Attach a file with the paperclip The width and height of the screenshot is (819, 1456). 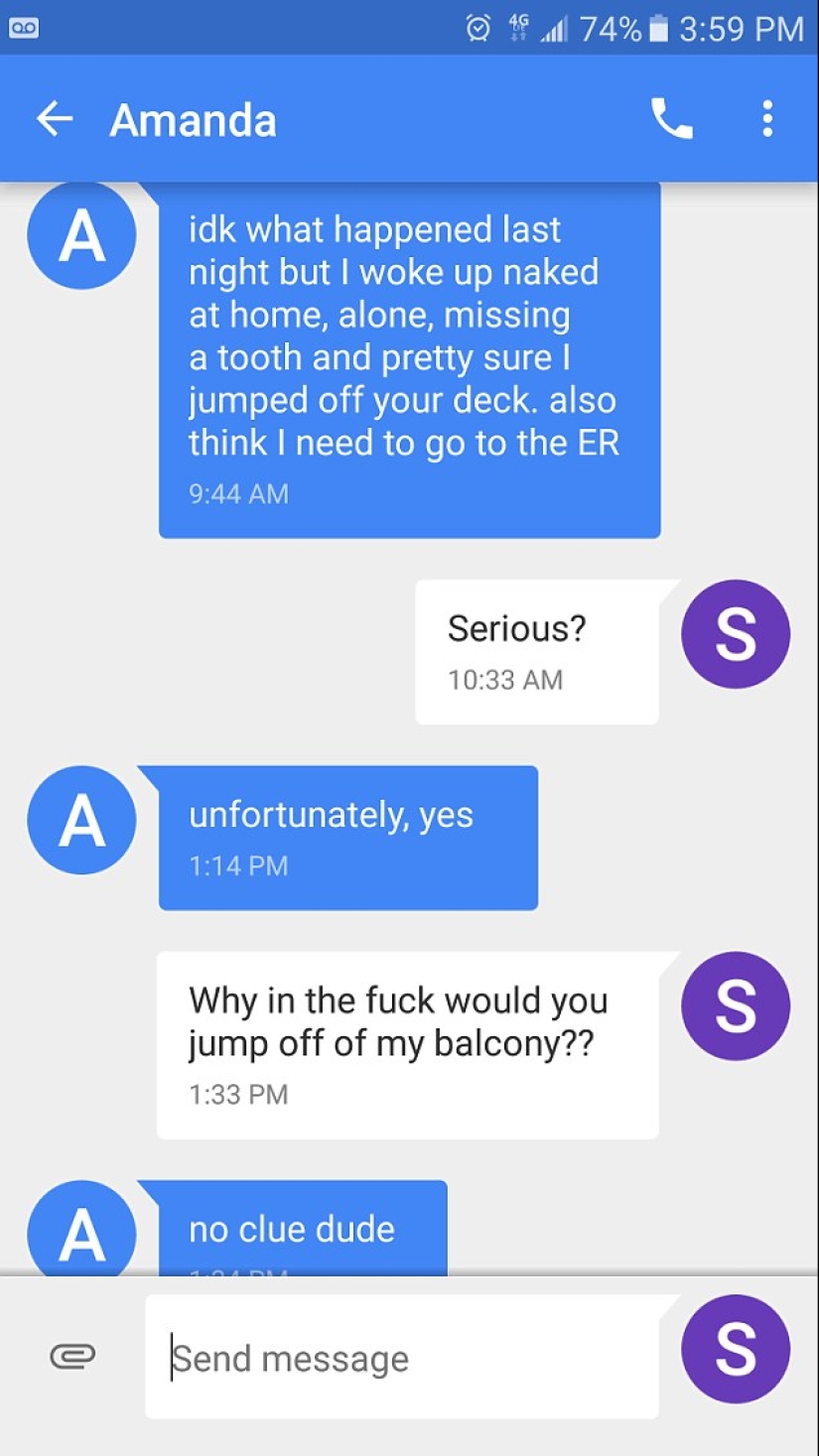pyautogui.click(x=72, y=1357)
